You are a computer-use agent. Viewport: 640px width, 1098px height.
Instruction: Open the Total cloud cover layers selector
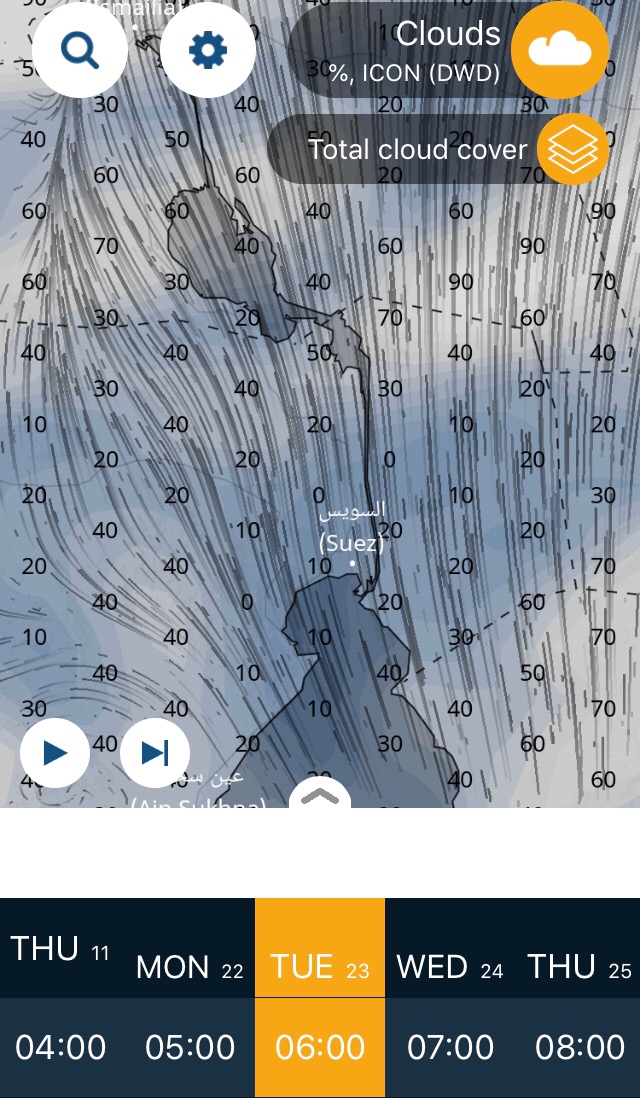point(573,148)
